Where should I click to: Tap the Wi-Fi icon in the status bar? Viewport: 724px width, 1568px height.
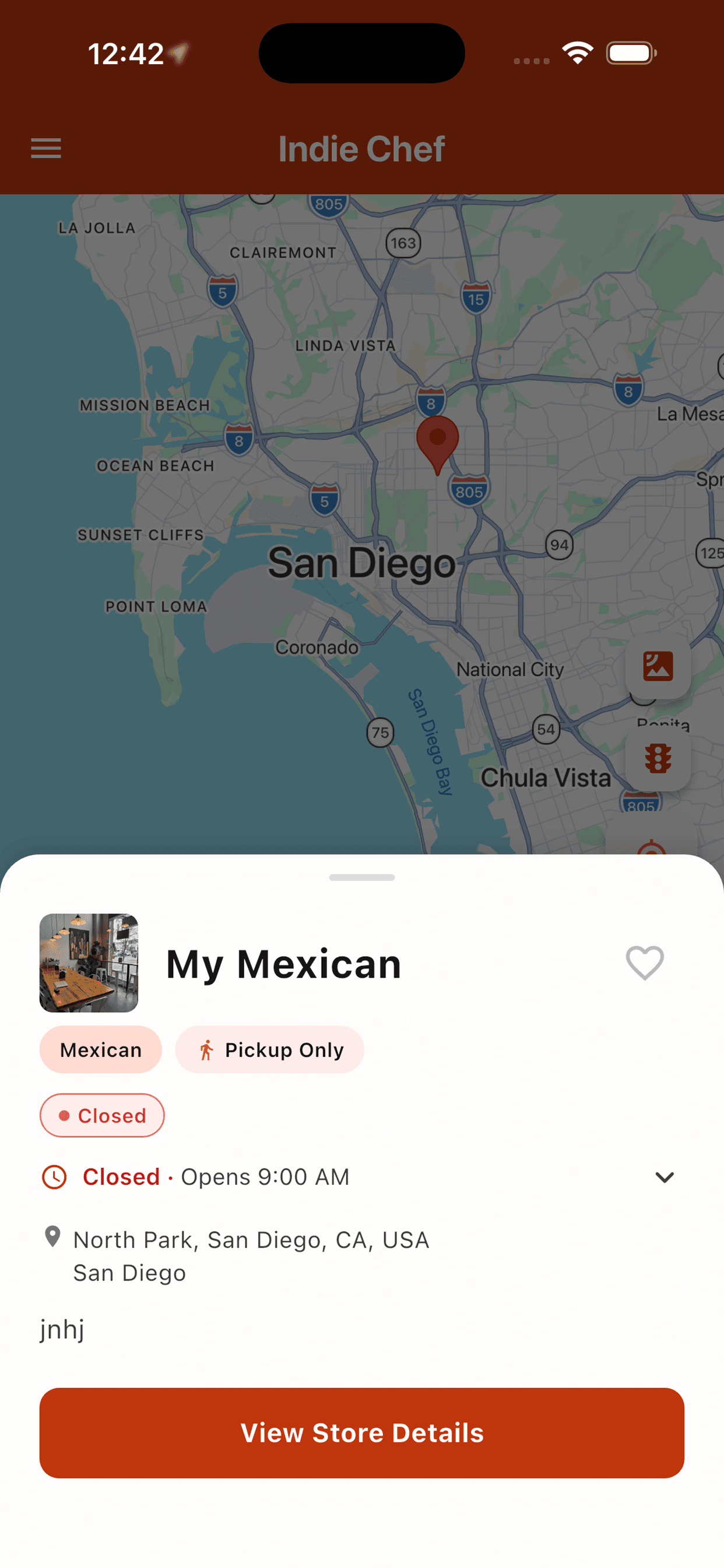(x=578, y=53)
